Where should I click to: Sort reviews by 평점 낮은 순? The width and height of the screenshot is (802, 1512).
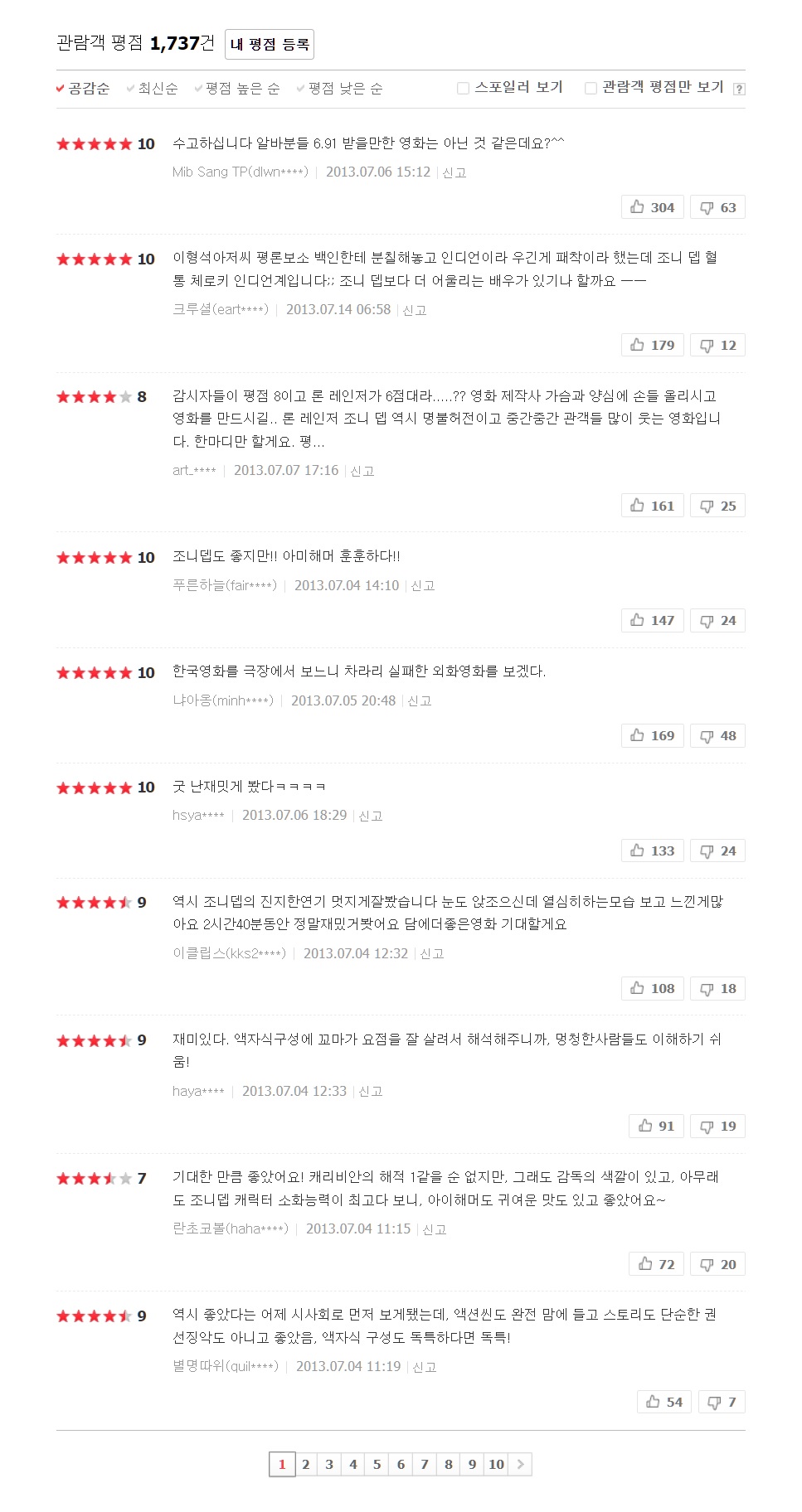(344, 89)
